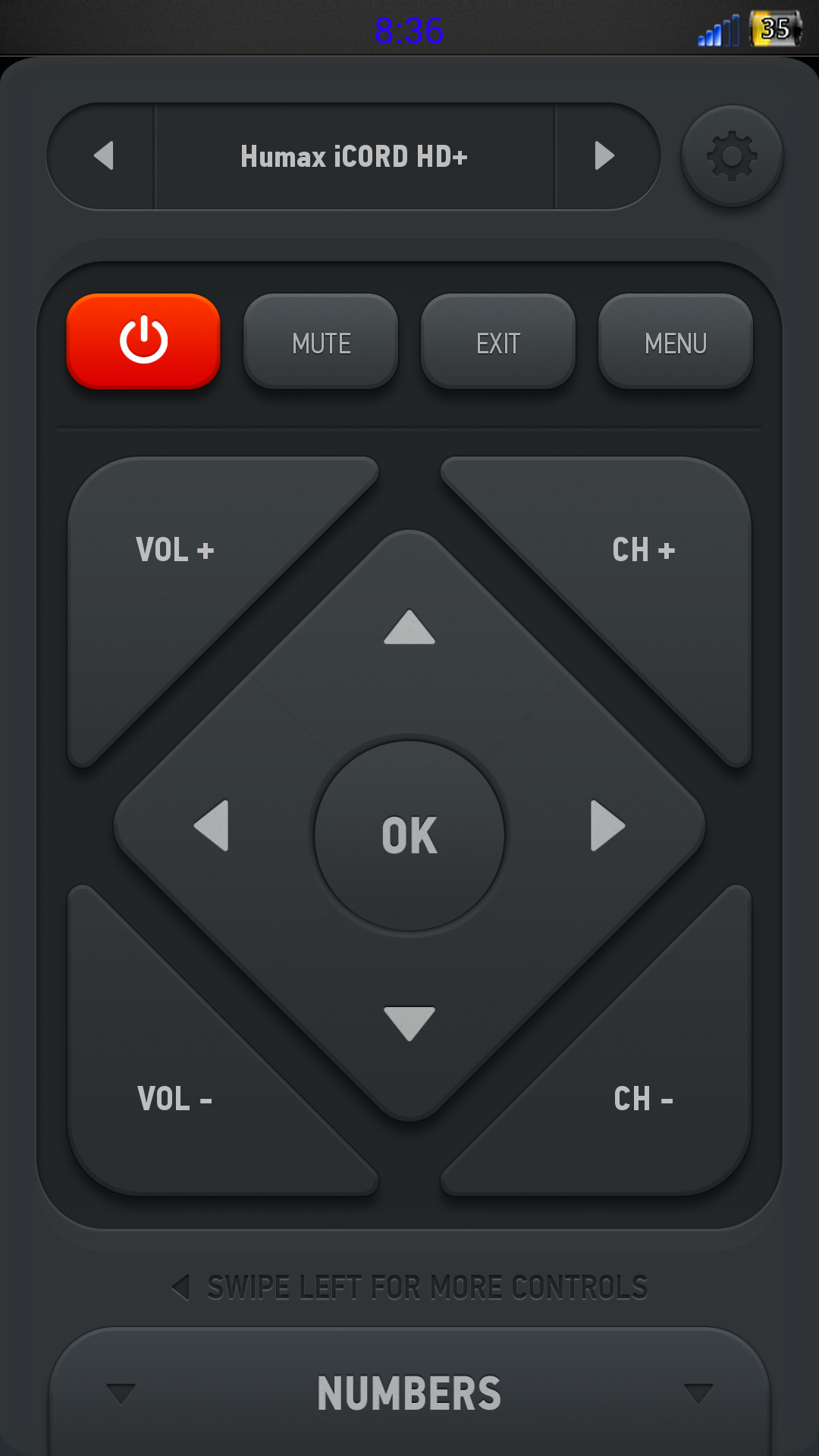Go to next channel with CH +

(644, 550)
